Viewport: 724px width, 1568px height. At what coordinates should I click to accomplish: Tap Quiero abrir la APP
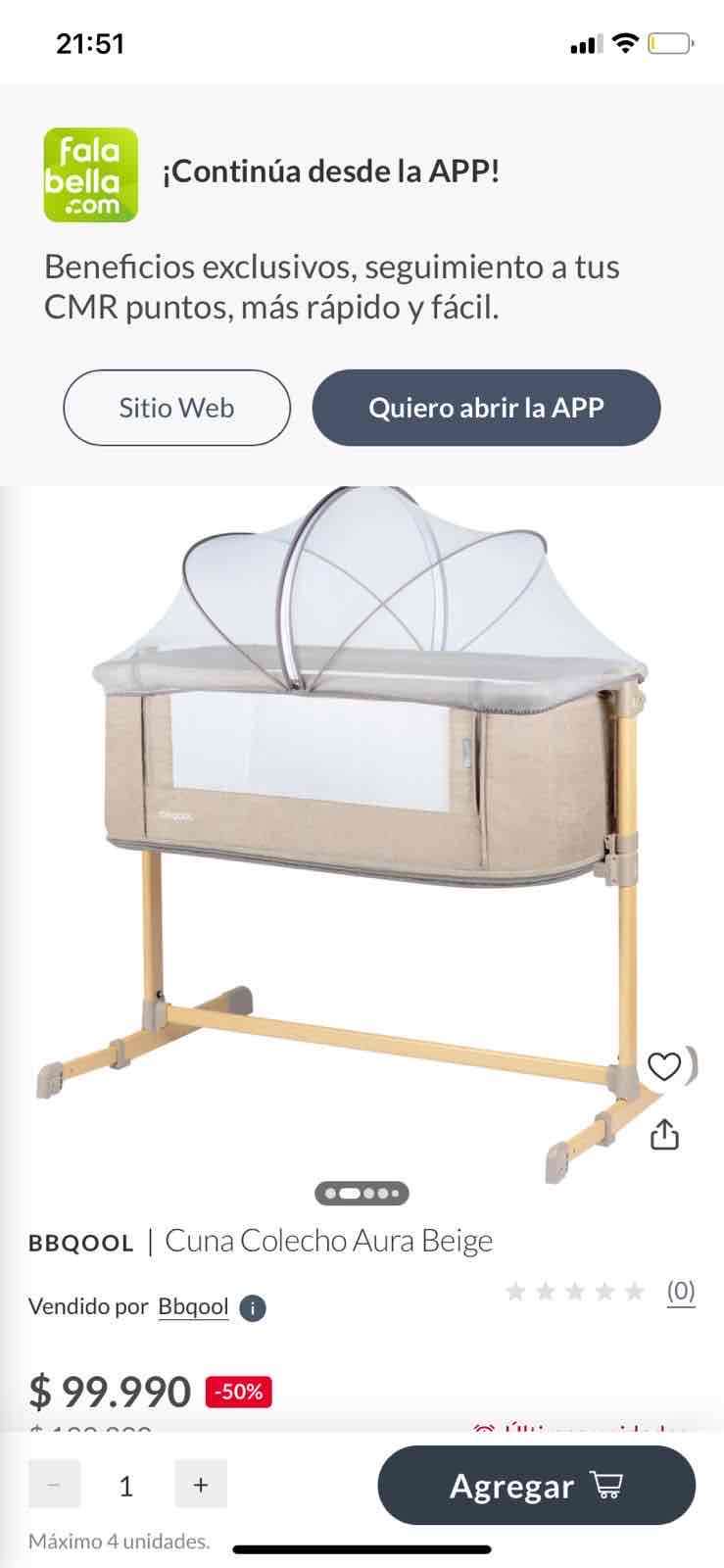(486, 408)
